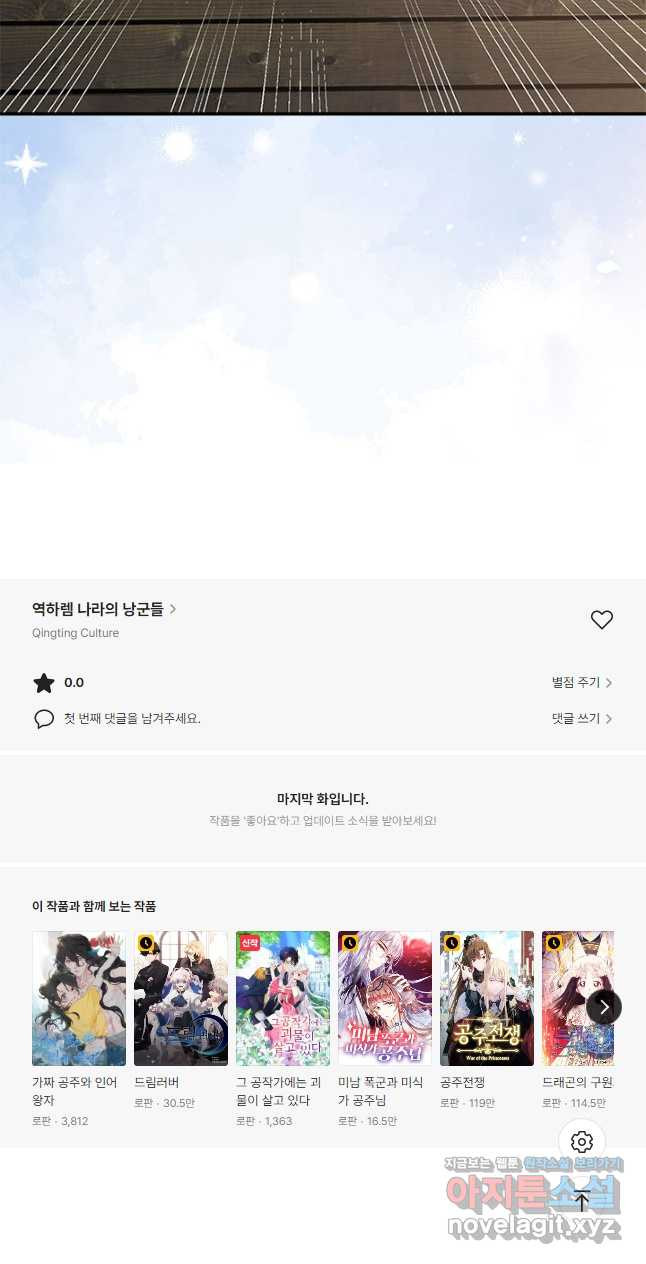Open the 공주전쟁 title card
Screen dimensions: 646x1264
click(x=487, y=998)
